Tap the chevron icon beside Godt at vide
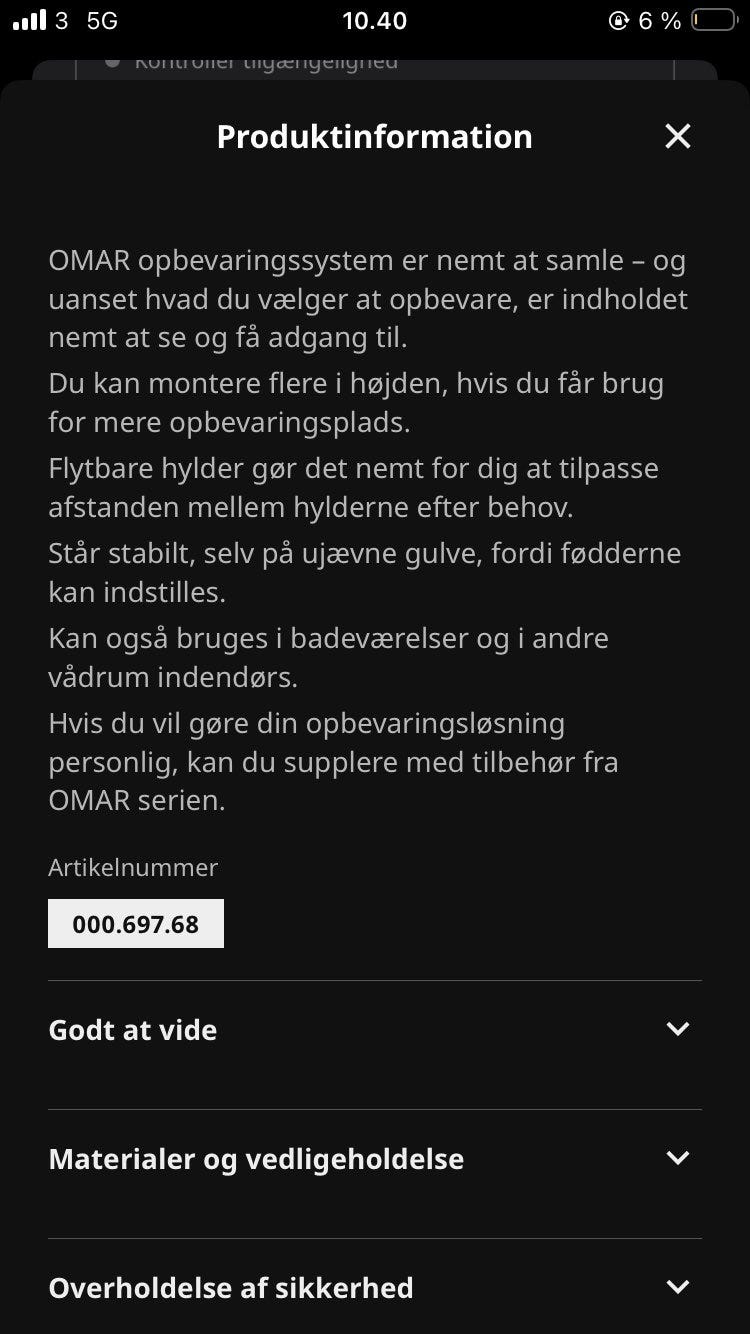Screen dimensions: 750x1334 [678, 1029]
